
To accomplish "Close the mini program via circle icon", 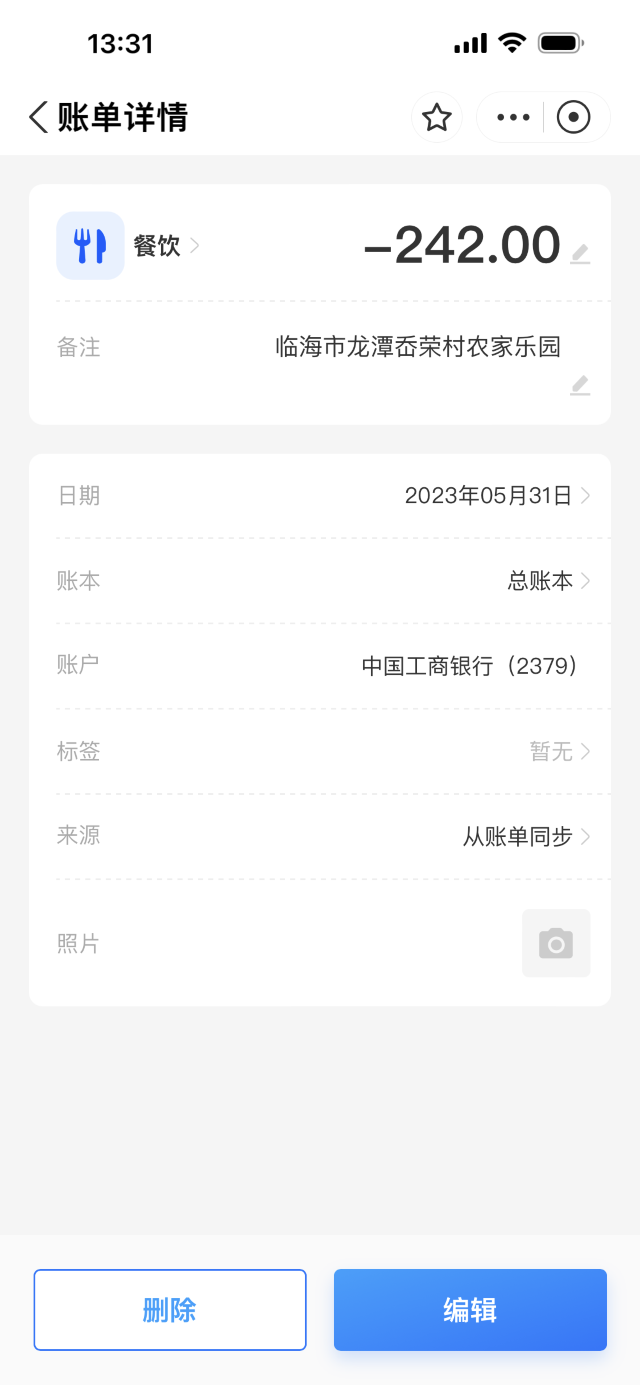I will (574, 118).
